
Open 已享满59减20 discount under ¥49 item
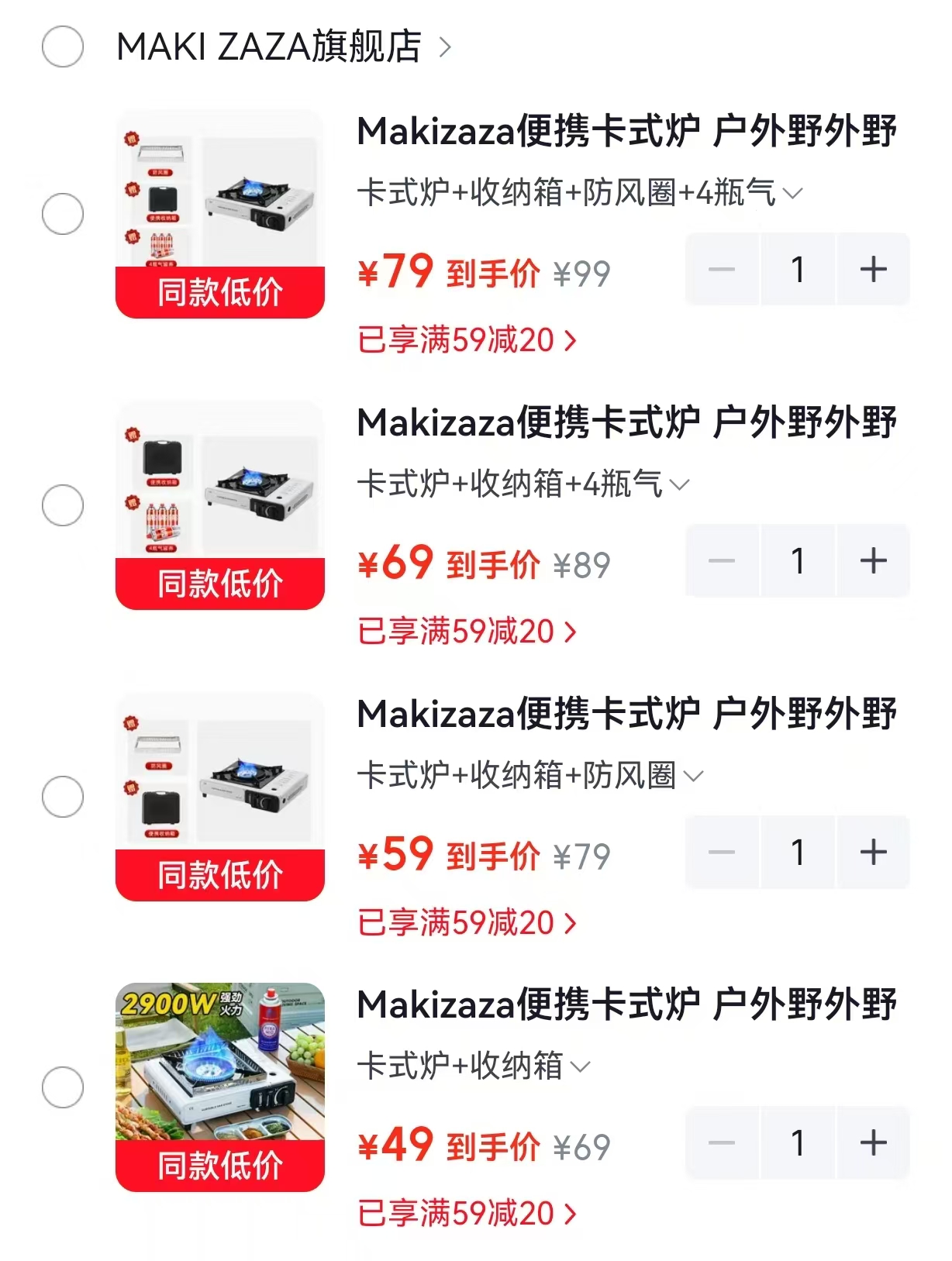(x=467, y=1214)
